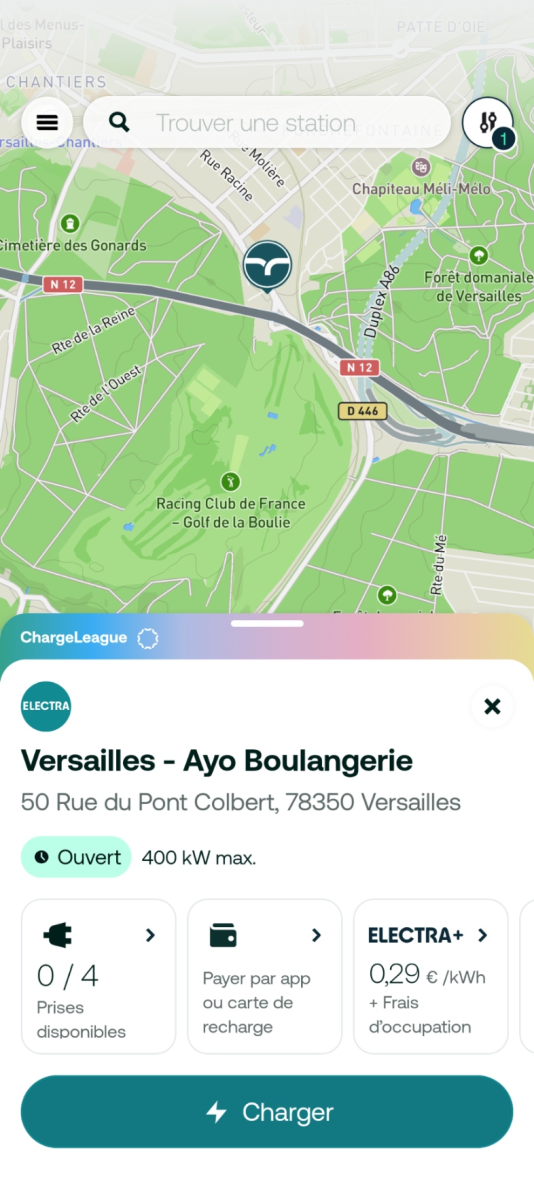Open the ELECTRA+ pricing card

431,976
